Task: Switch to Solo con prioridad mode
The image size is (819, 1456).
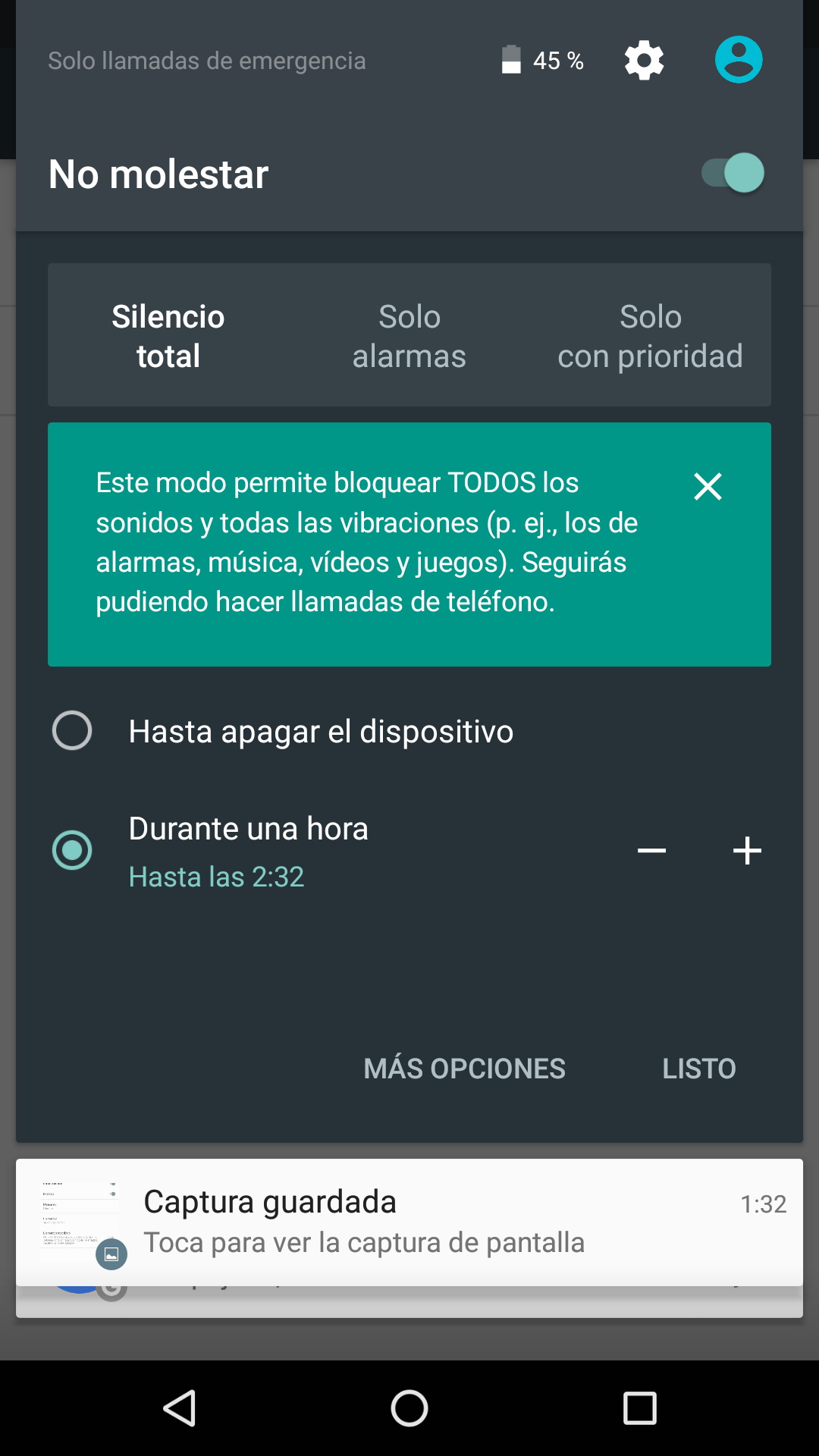Action: [x=650, y=336]
